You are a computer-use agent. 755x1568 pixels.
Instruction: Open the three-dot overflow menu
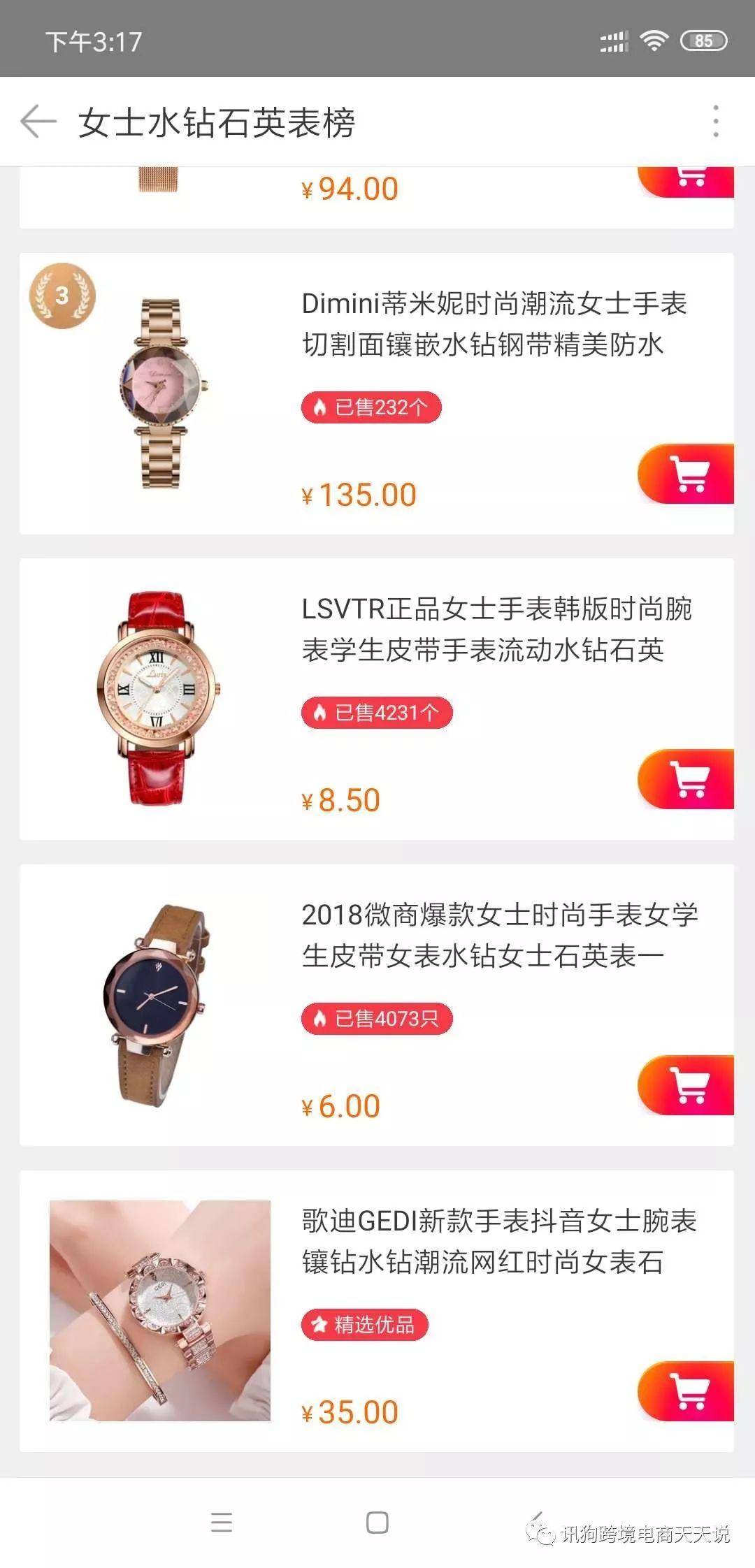[715, 122]
